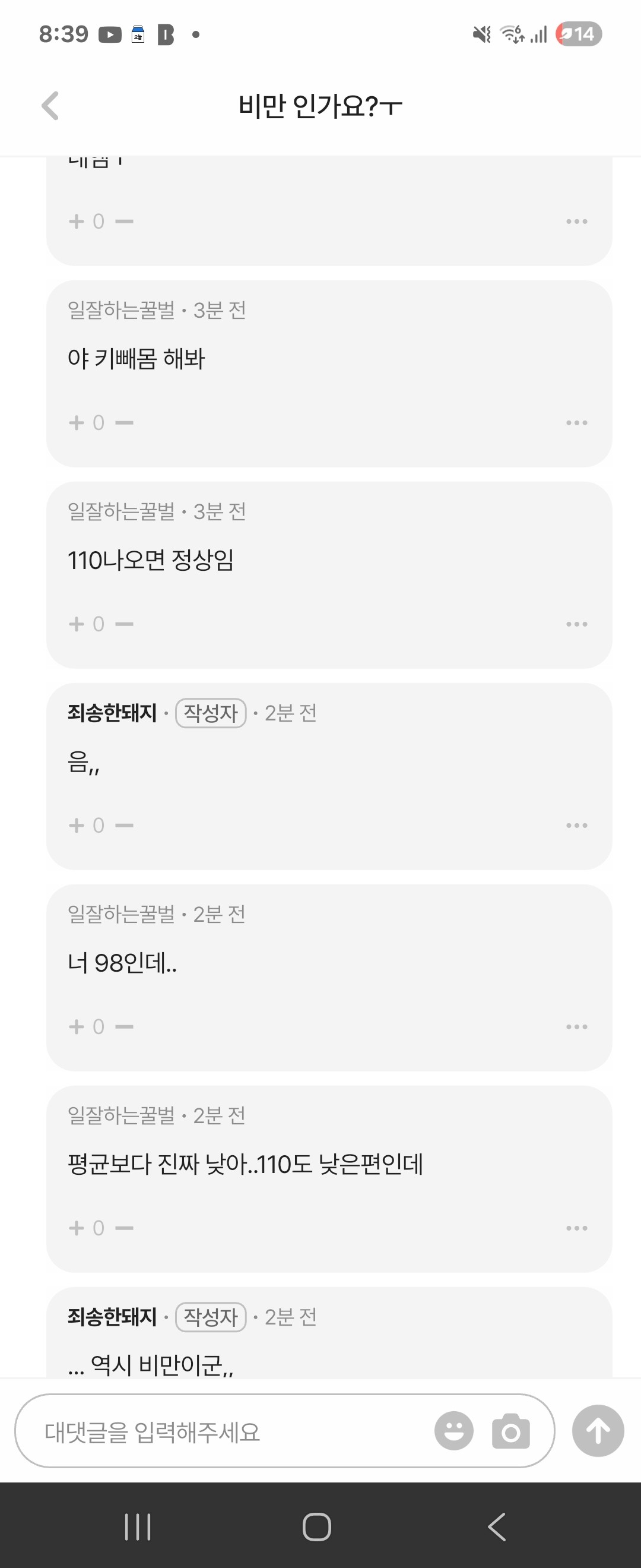
Task: Tap the vote count zero on '음,,' comment
Action: 97,825
